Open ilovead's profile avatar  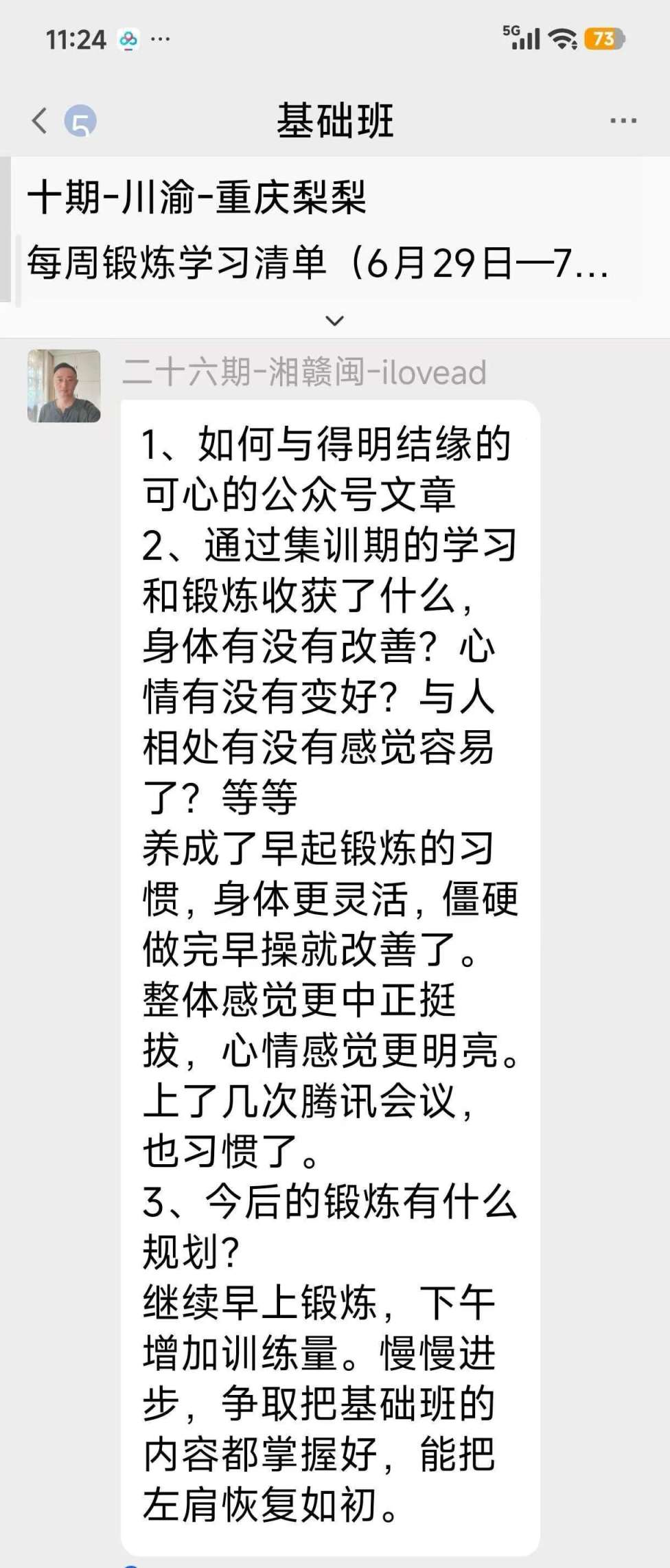(x=64, y=386)
